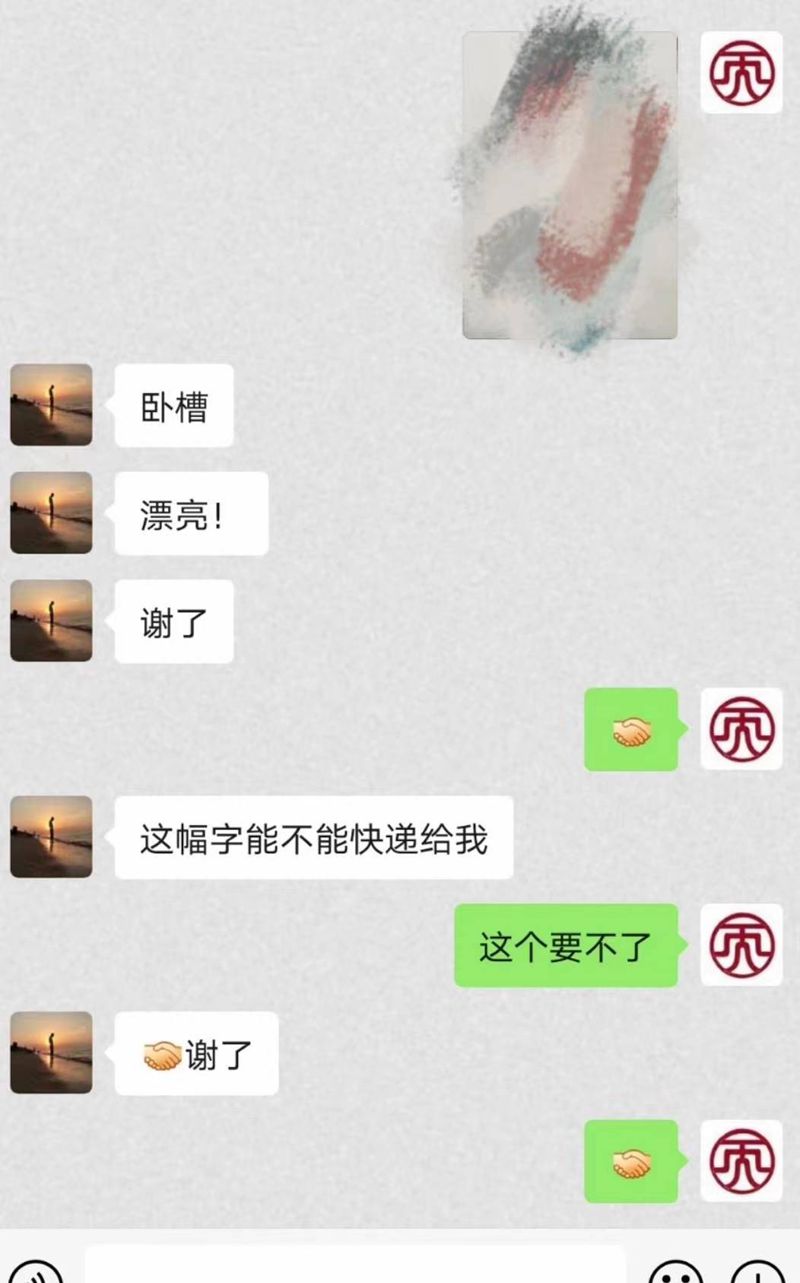Viewport: 800px width, 1283px height.
Task: Click the 🤝谢了 message with handshake emoji
Action: tap(196, 1053)
